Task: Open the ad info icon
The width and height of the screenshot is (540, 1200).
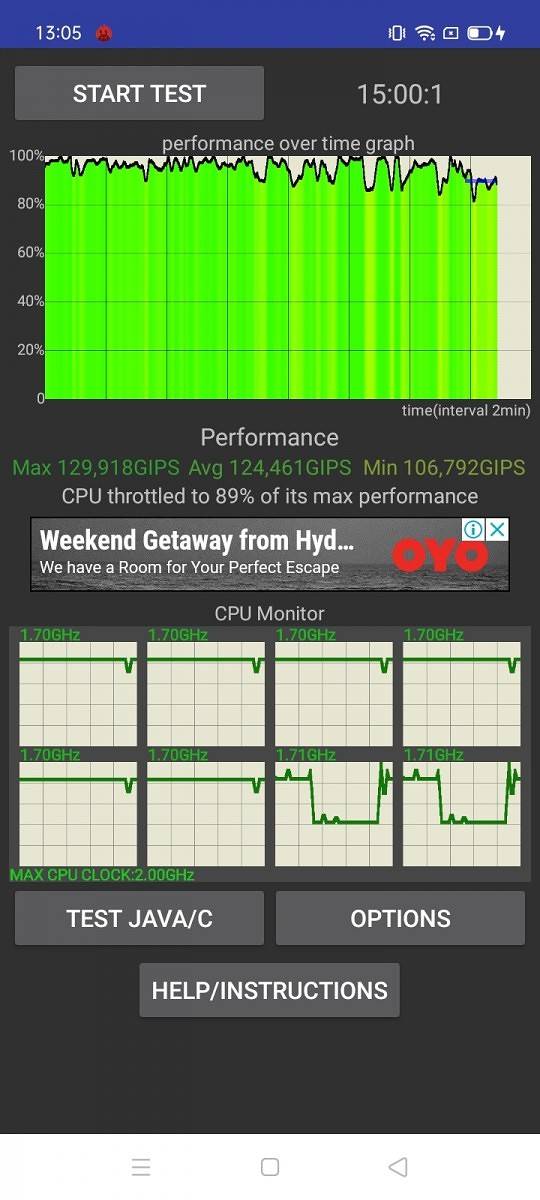Action: click(x=475, y=529)
